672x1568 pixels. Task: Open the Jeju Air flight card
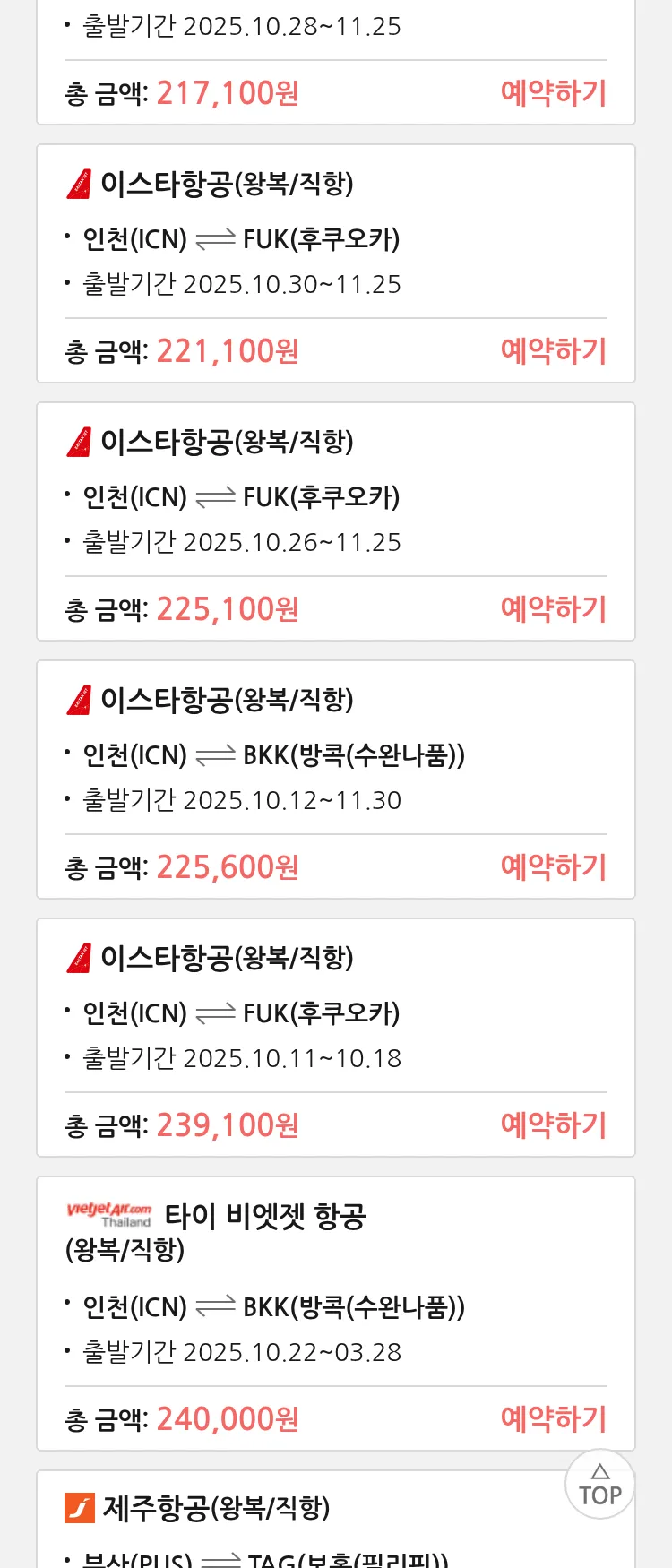click(x=269, y=1523)
